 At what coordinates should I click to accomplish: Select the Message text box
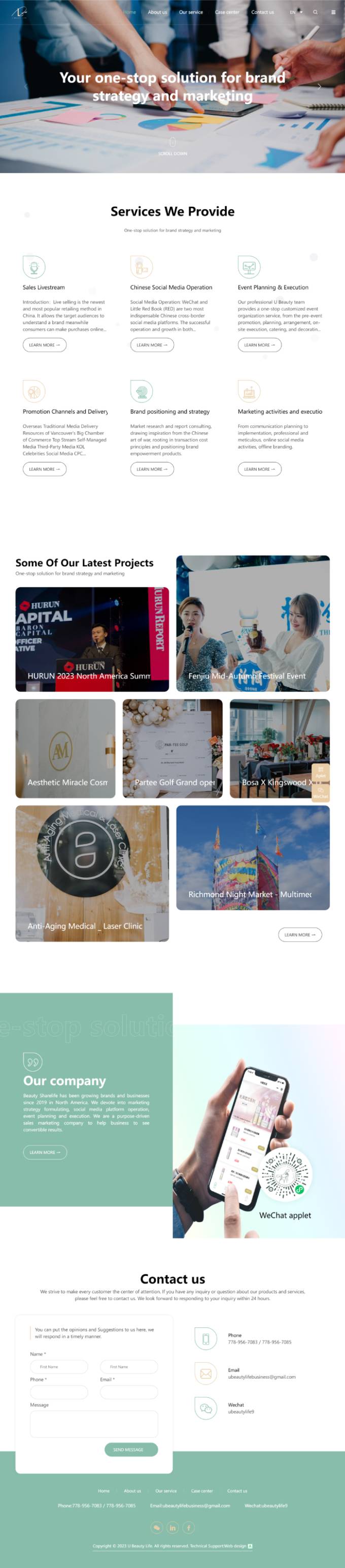click(94, 1425)
